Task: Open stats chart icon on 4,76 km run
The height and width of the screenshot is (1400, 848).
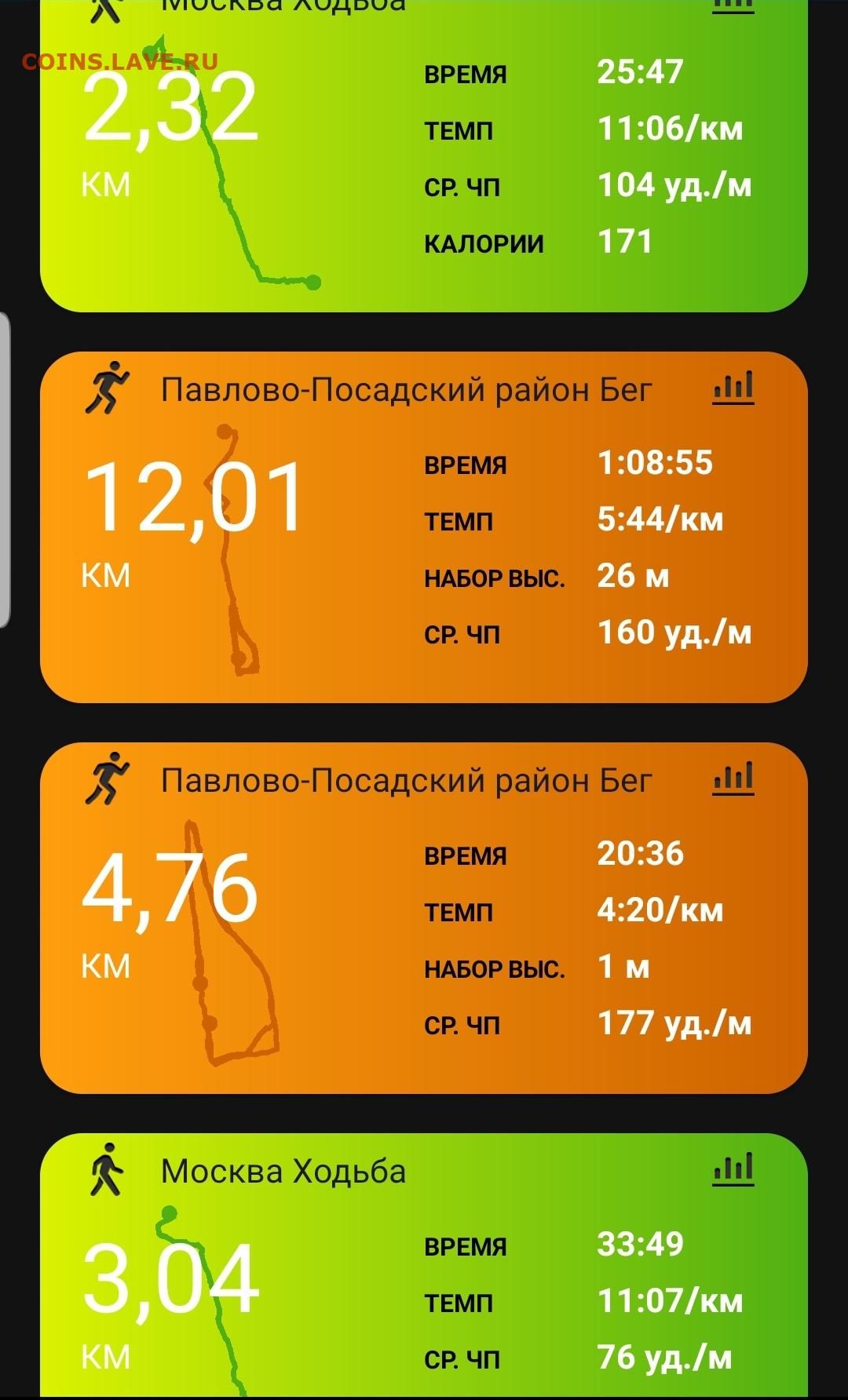Action: tap(733, 778)
